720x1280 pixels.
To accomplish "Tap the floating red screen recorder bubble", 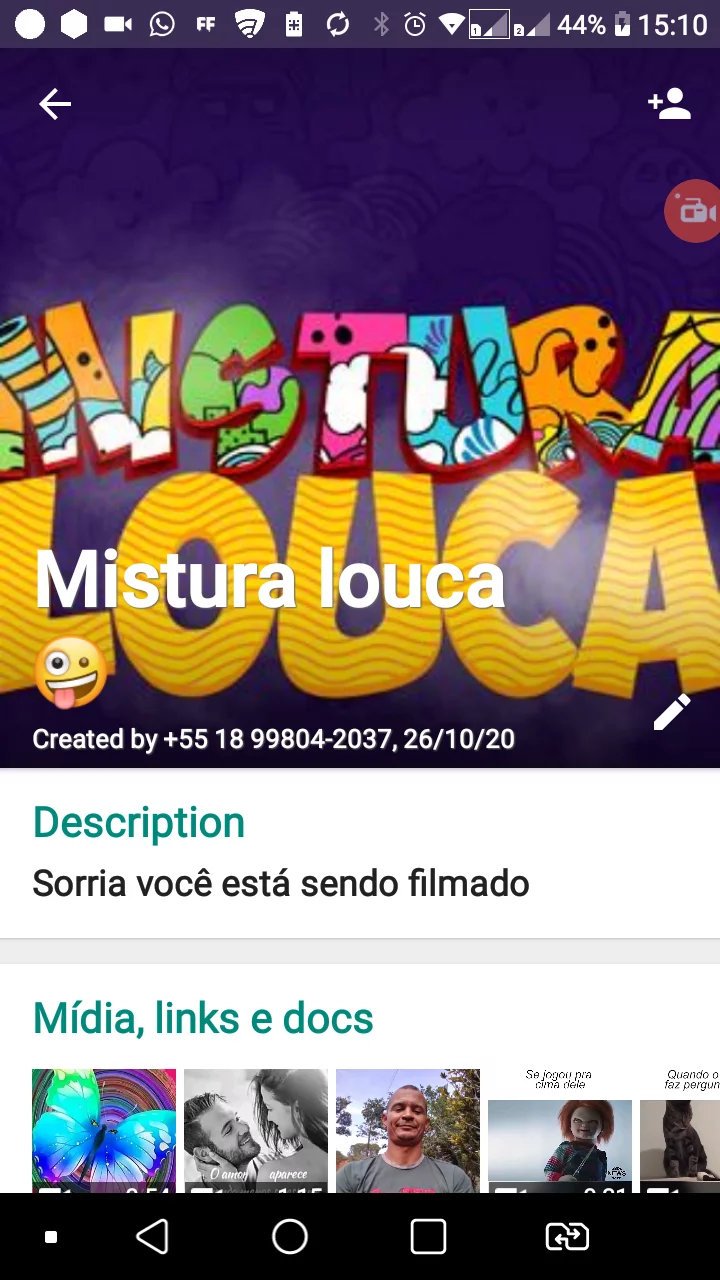I will pos(694,211).
